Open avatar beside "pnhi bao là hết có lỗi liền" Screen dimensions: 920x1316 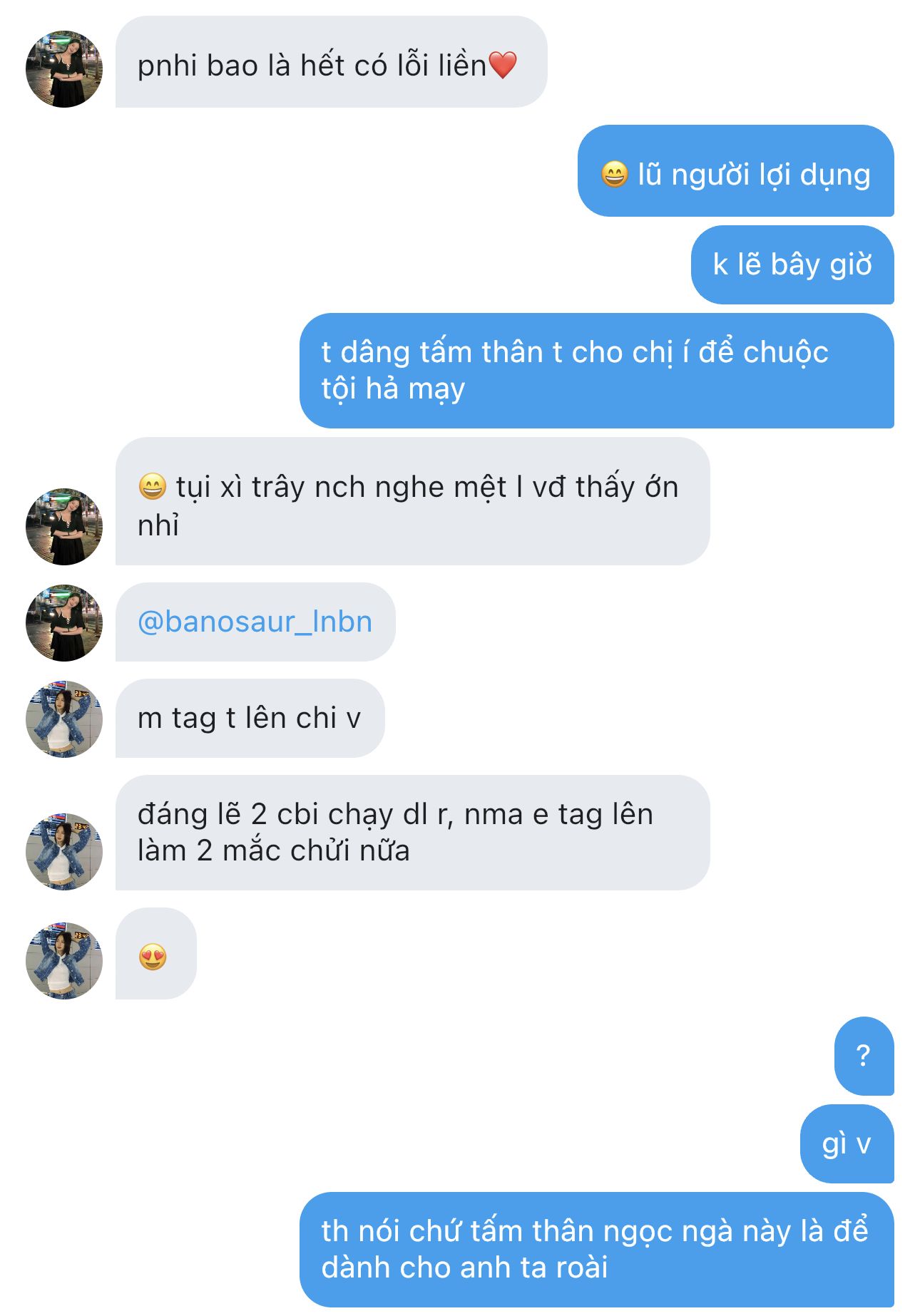coord(64,69)
